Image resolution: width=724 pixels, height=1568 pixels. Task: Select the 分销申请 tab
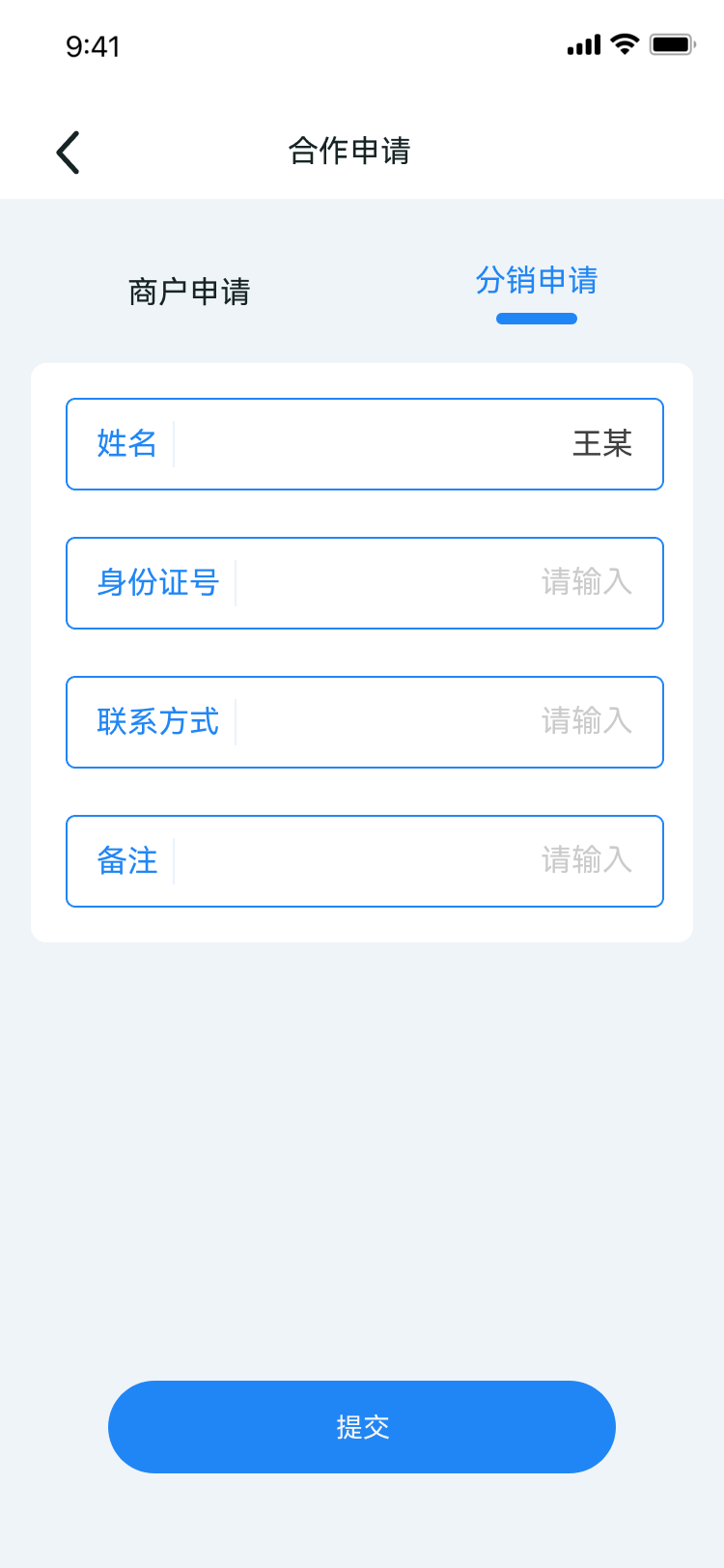pos(537,281)
